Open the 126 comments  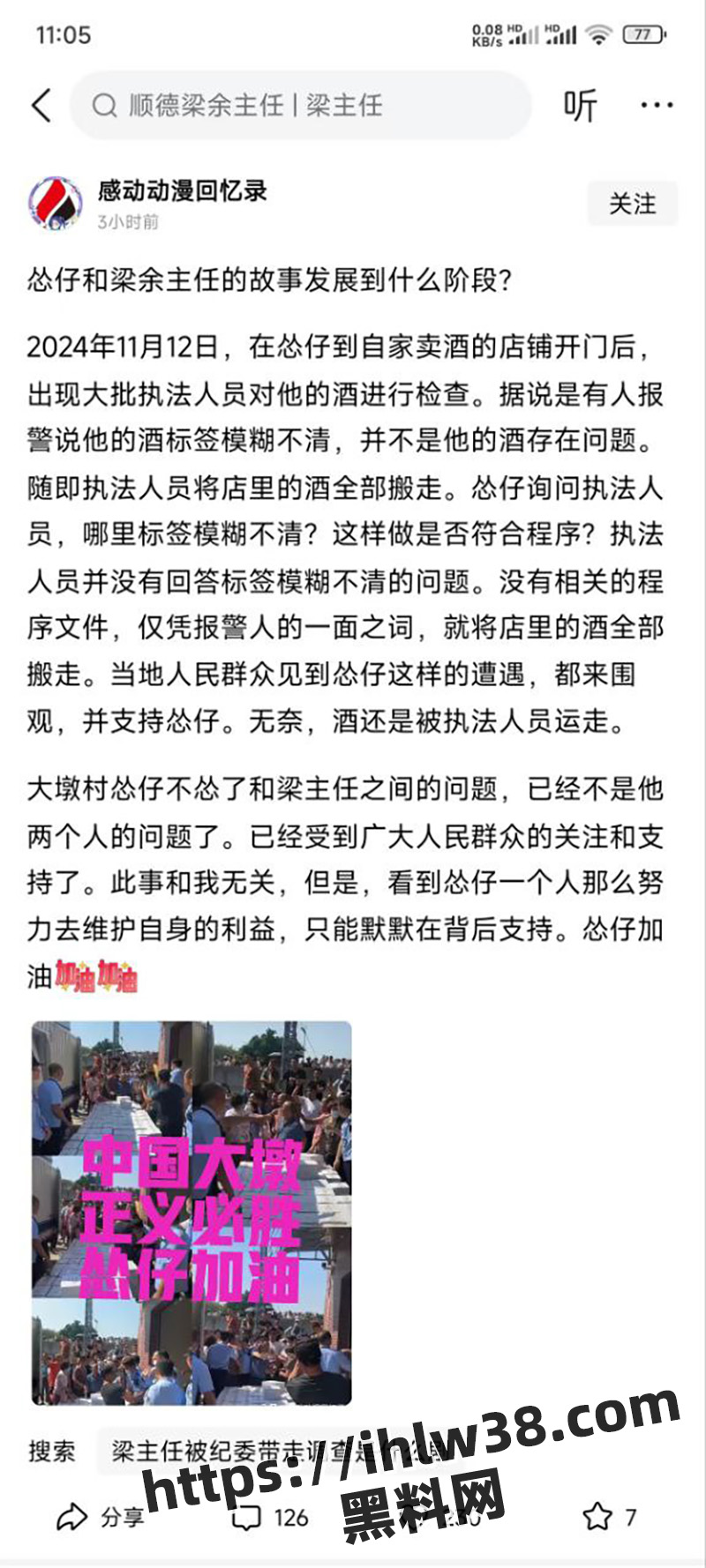(269, 1517)
